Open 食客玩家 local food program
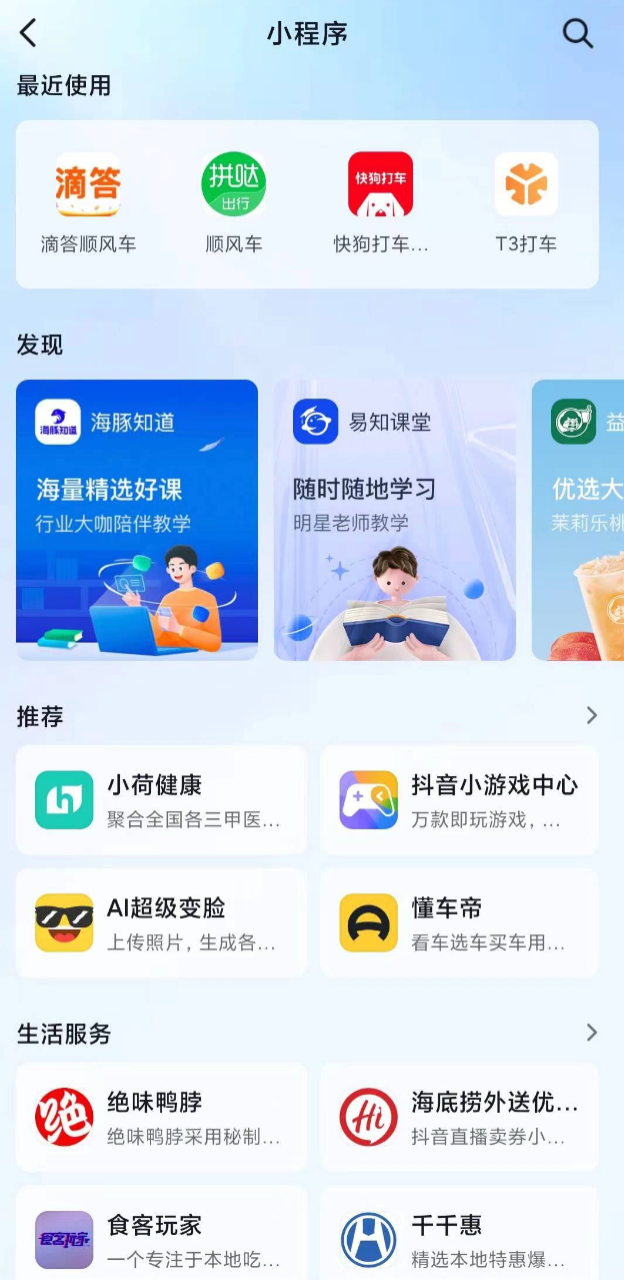624x1280 pixels. tap(161, 1238)
